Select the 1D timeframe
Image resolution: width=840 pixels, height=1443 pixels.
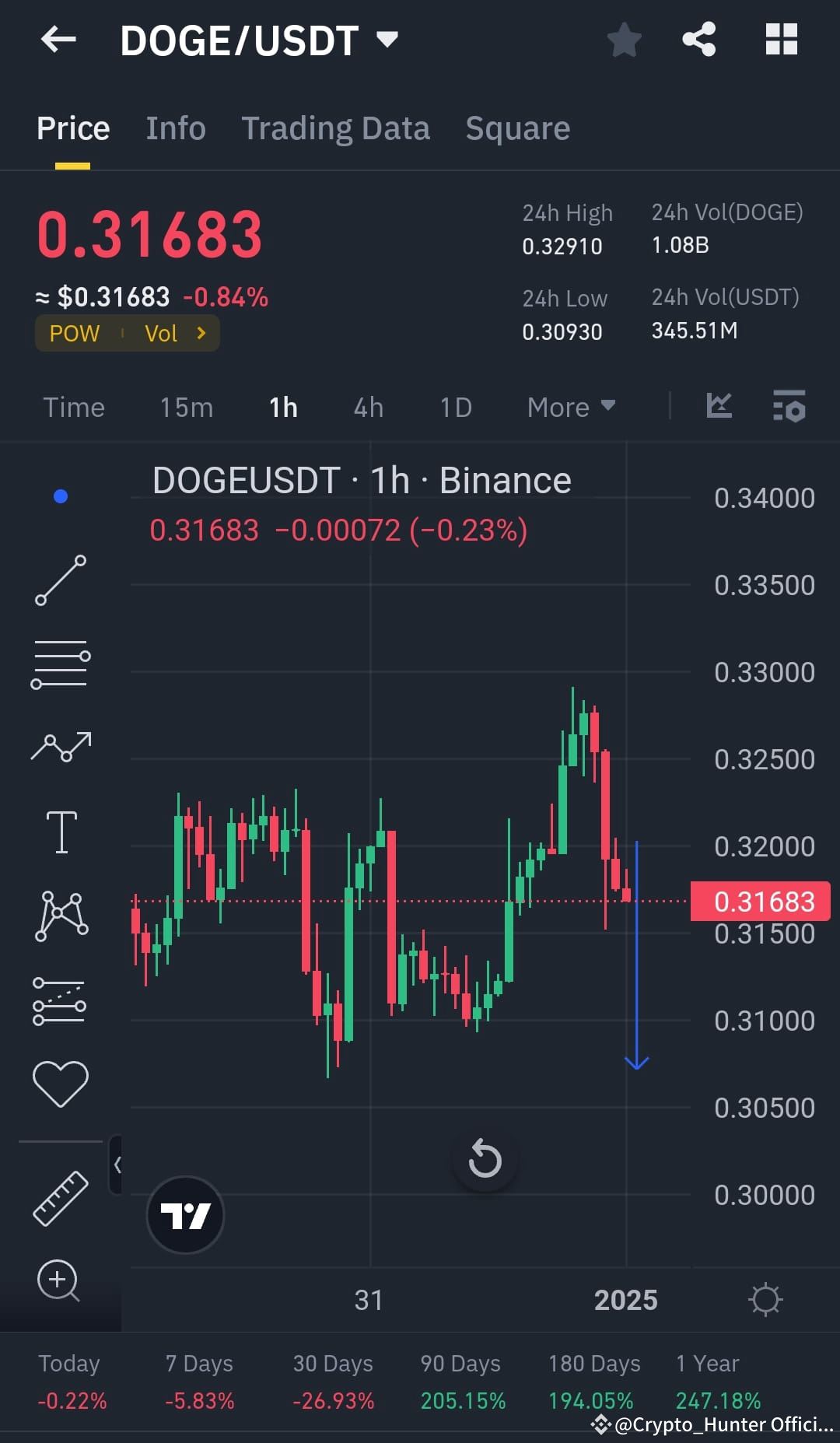[455, 407]
